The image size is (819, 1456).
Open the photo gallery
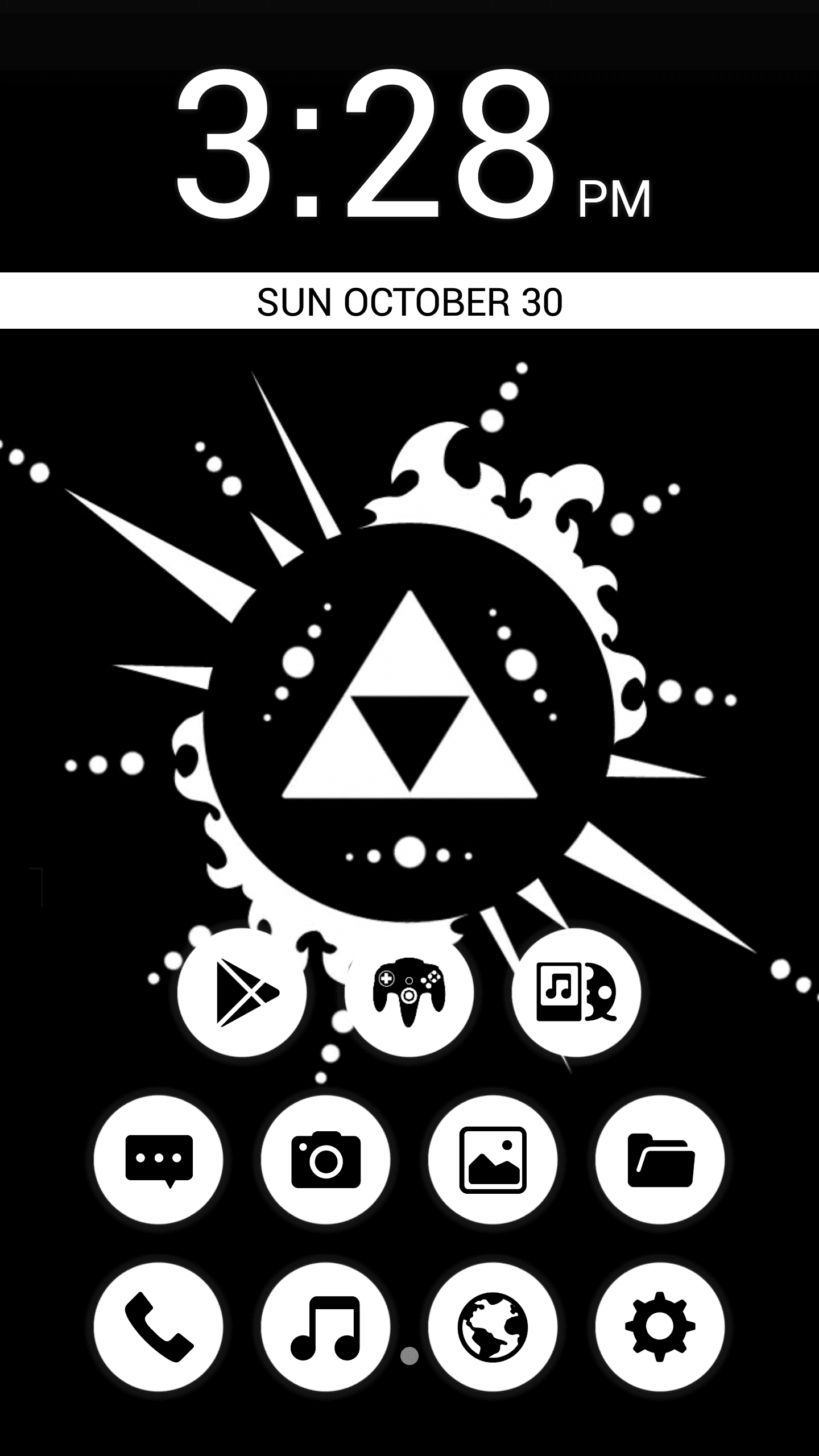tap(493, 1159)
